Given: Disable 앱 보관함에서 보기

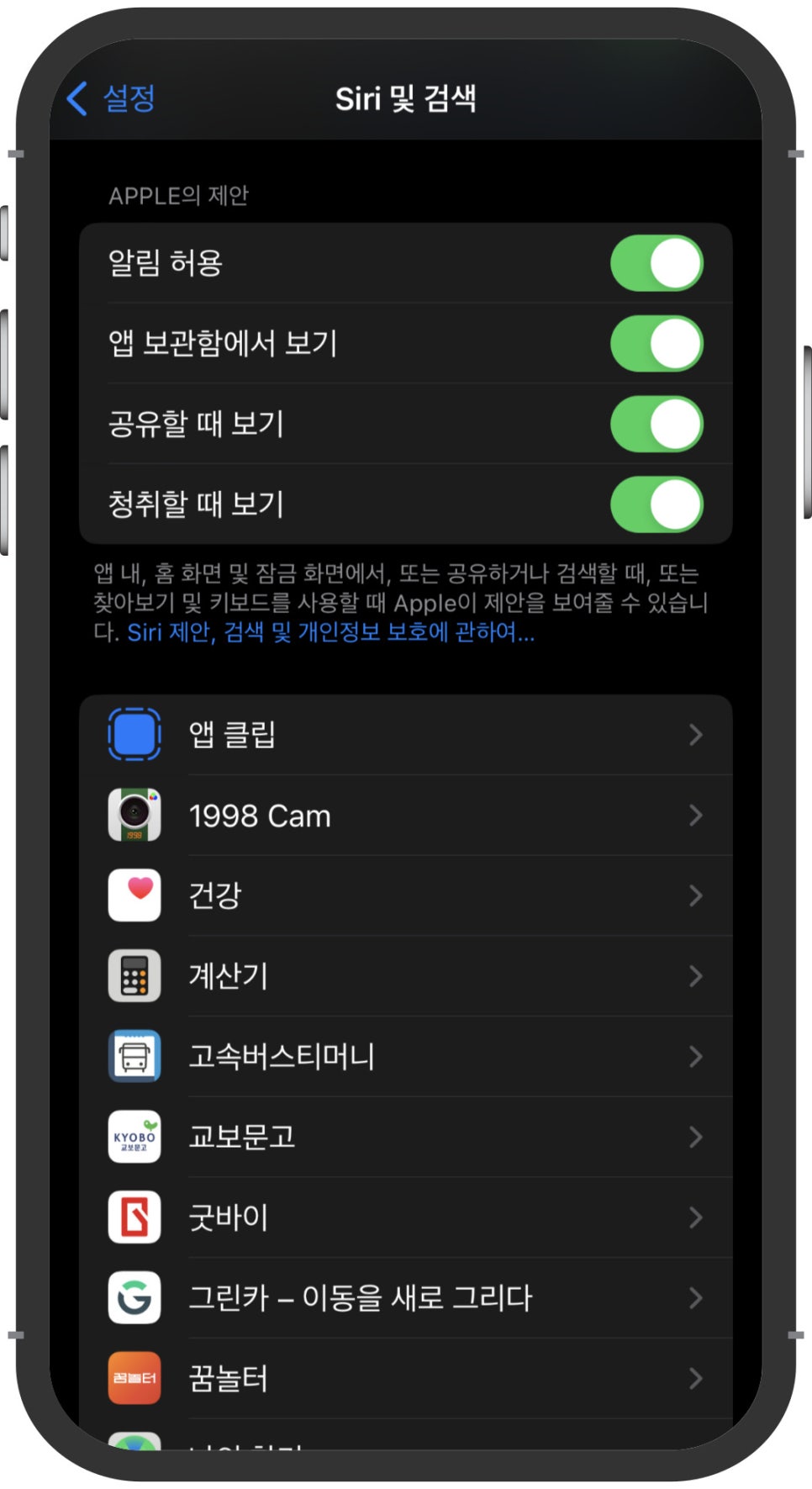Looking at the screenshot, I should [x=656, y=344].
